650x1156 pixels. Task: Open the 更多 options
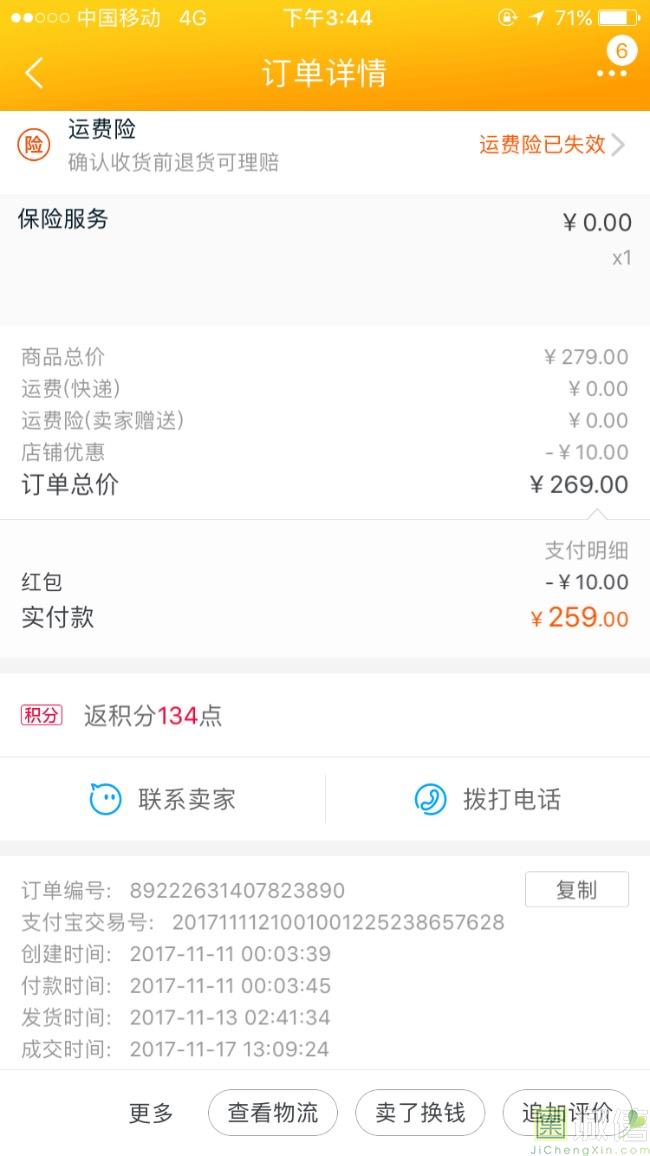click(151, 1113)
